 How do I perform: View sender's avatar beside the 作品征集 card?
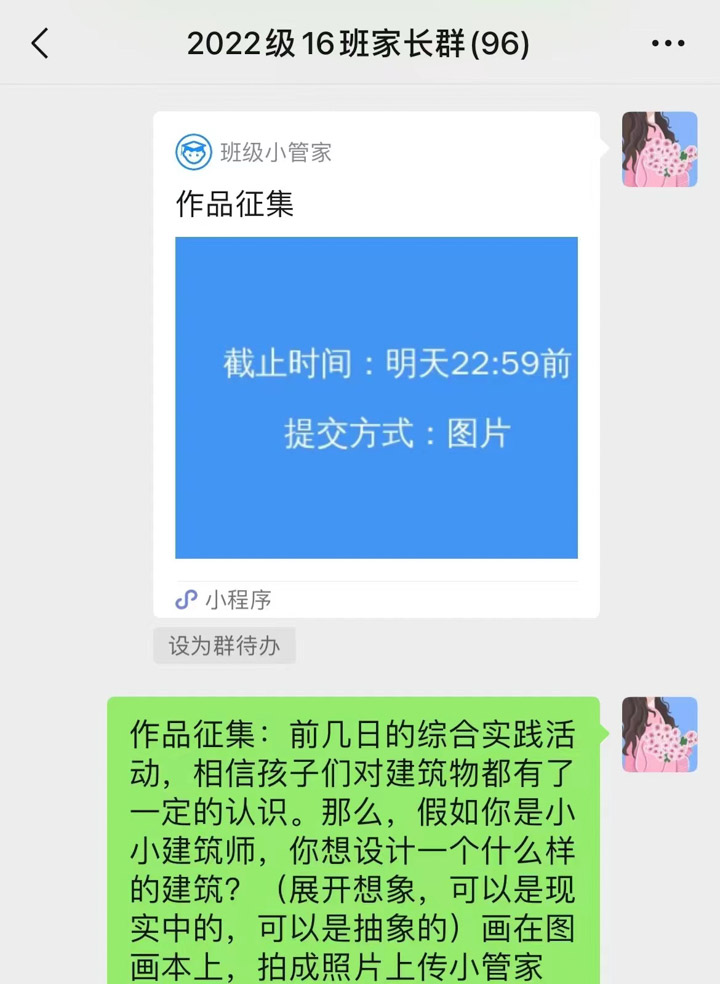tap(659, 149)
